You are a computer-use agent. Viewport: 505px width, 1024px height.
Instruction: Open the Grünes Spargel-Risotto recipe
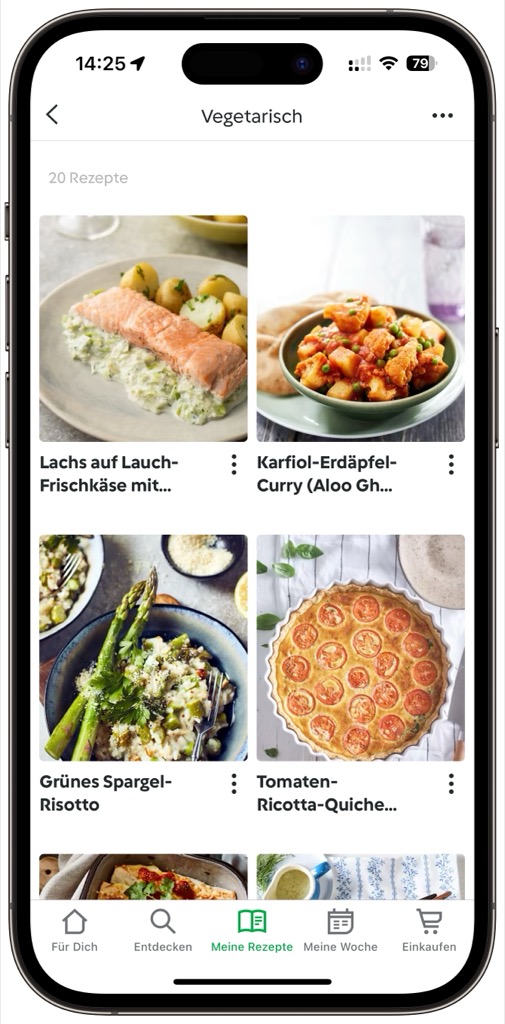pyautogui.click(x=143, y=648)
